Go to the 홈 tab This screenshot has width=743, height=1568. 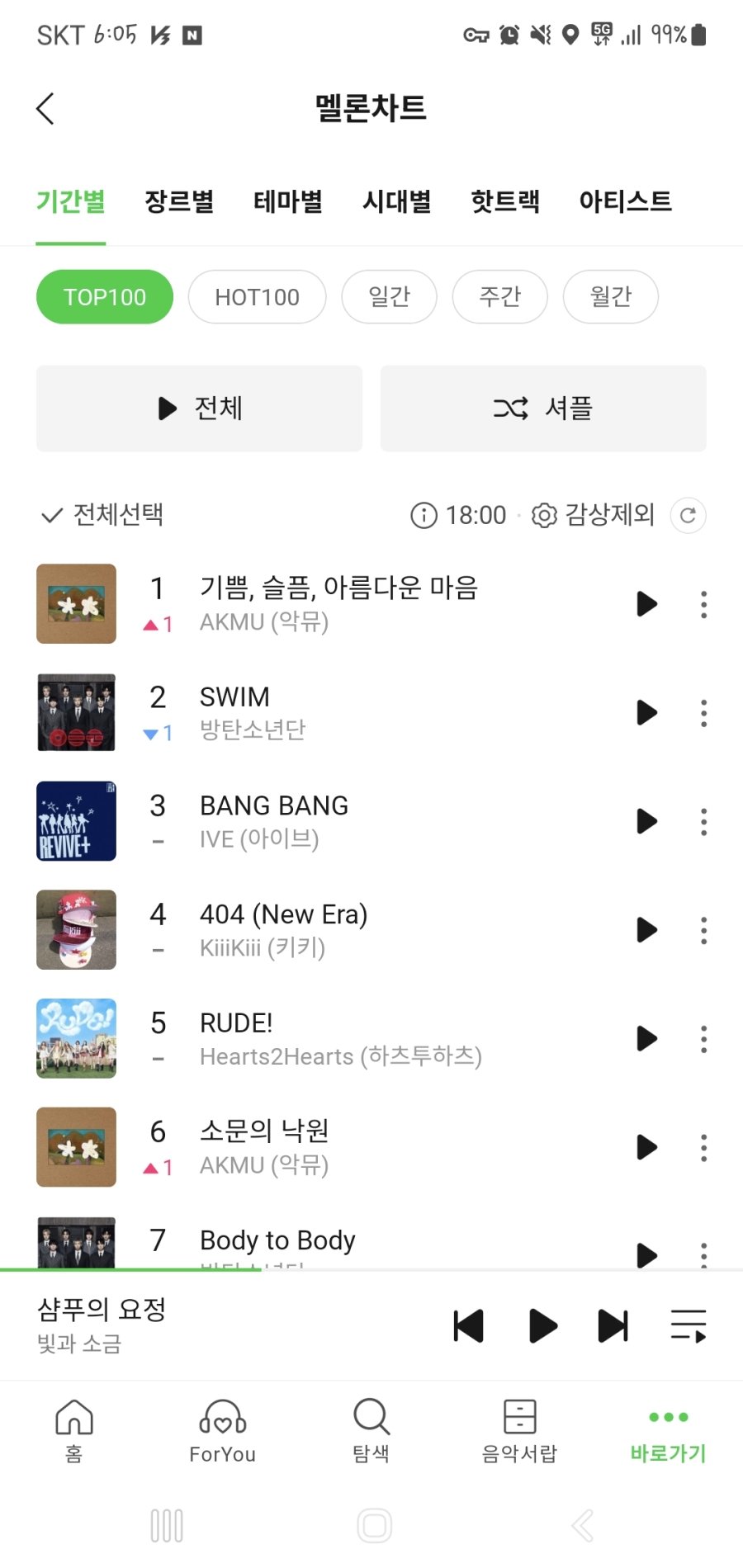coord(74,1430)
